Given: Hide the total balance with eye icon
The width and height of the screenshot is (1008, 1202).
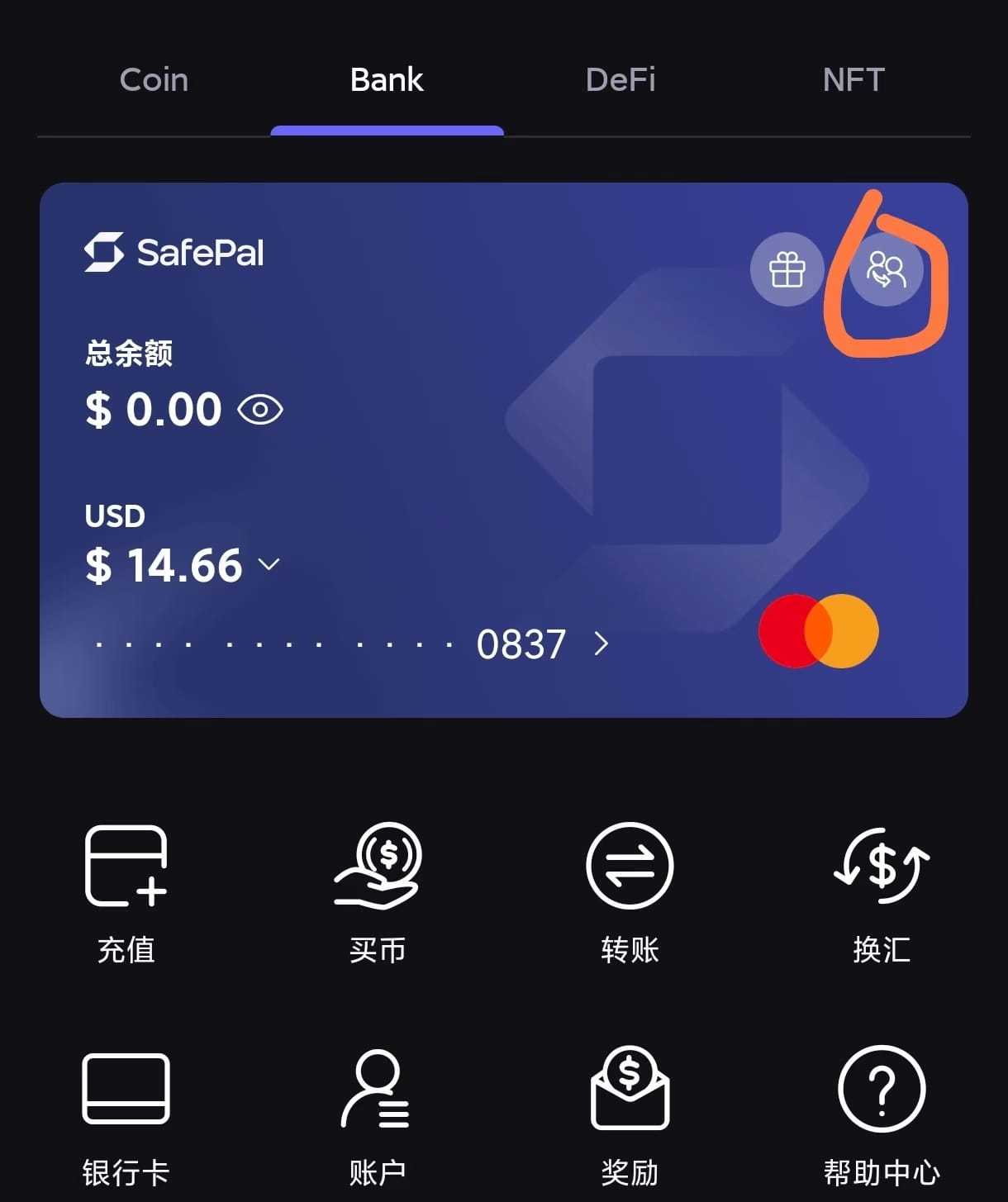Looking at the screenshot, I should click(260, 410).
